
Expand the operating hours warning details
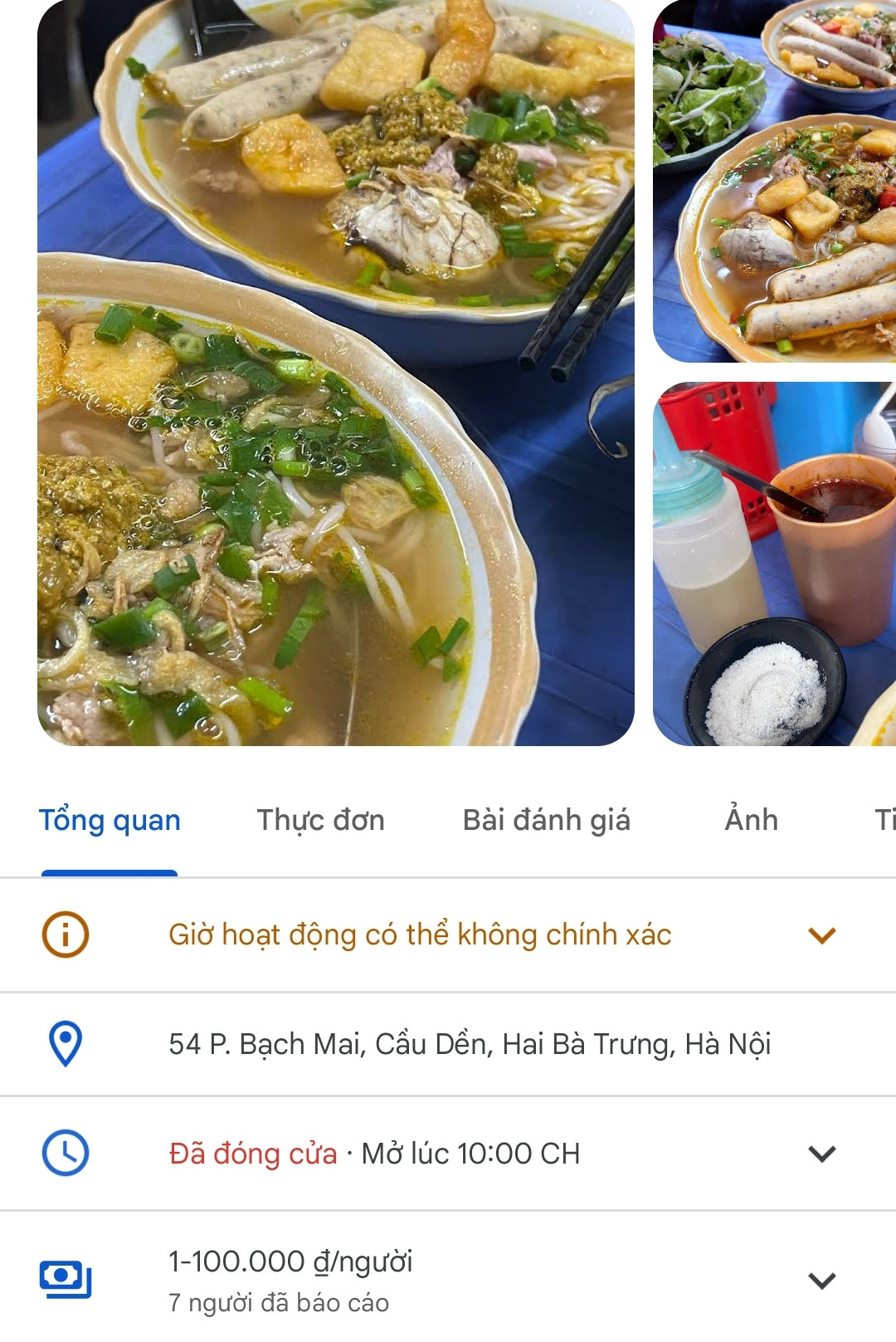point(821,934)
